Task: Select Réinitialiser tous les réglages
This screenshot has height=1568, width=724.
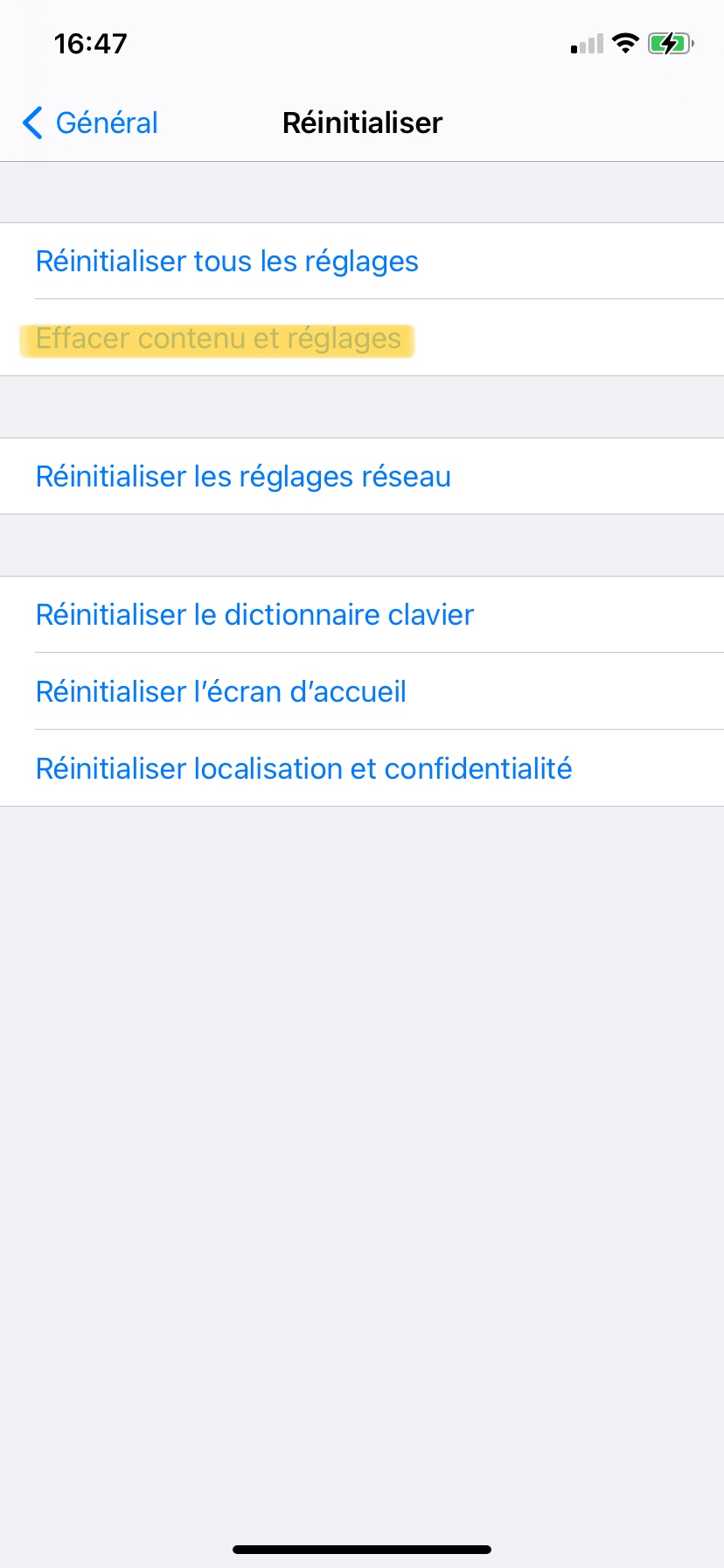Action: (227, 262)
